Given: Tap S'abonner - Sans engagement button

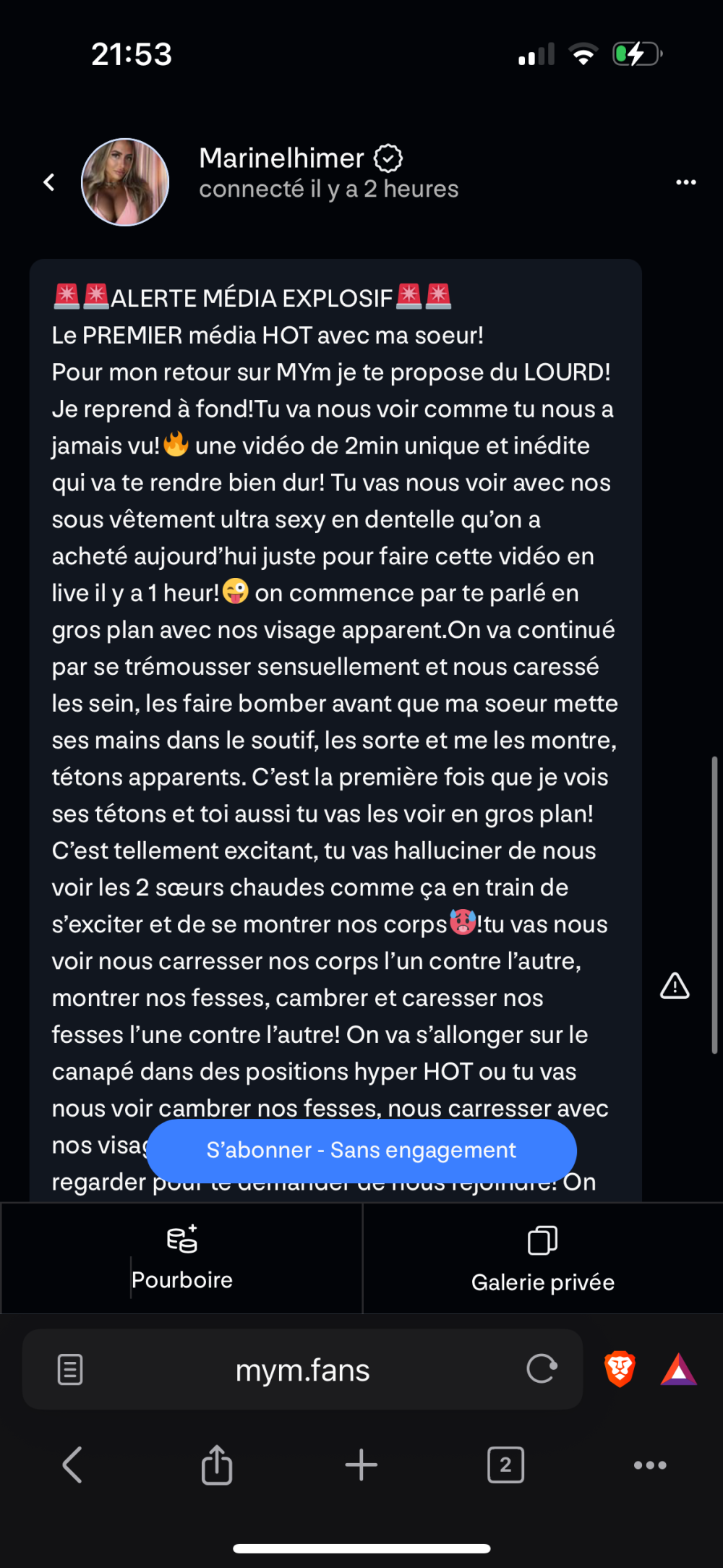Looking at the screenshot, I should (361, 1150).
